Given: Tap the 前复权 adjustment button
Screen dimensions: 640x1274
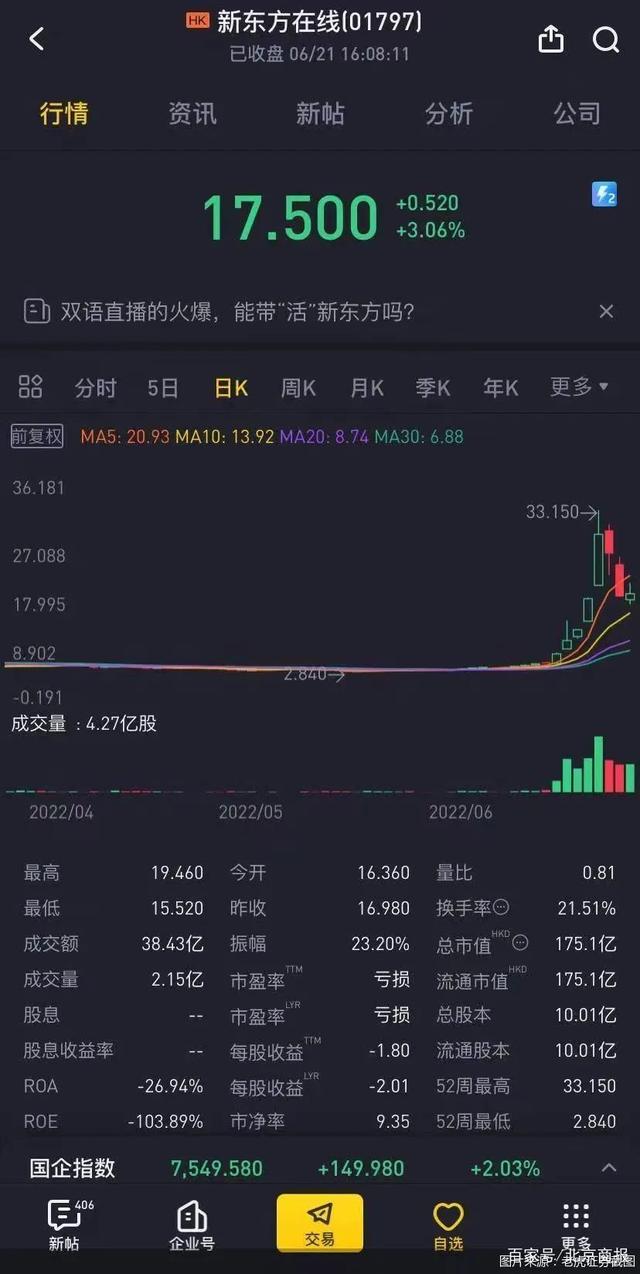Looking at the screenshot, I should [37, 436].
